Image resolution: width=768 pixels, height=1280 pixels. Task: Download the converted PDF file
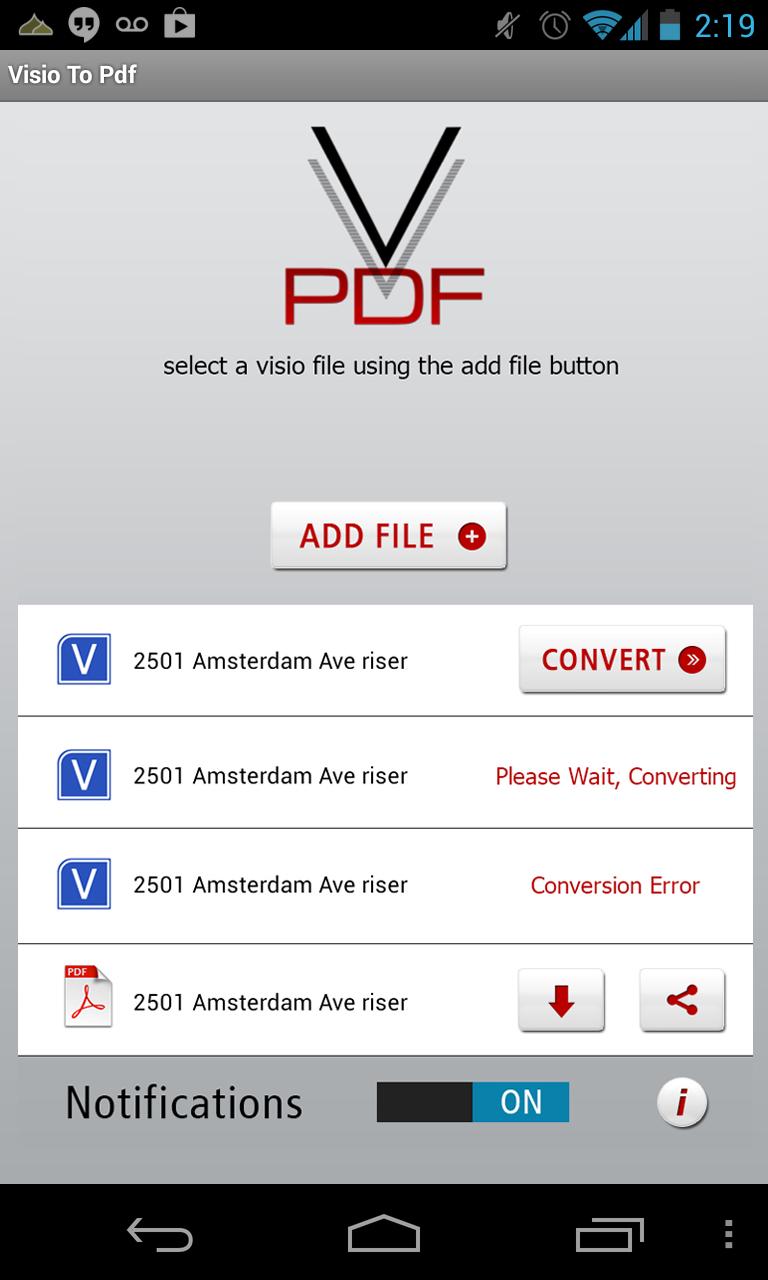[561, 1001]
